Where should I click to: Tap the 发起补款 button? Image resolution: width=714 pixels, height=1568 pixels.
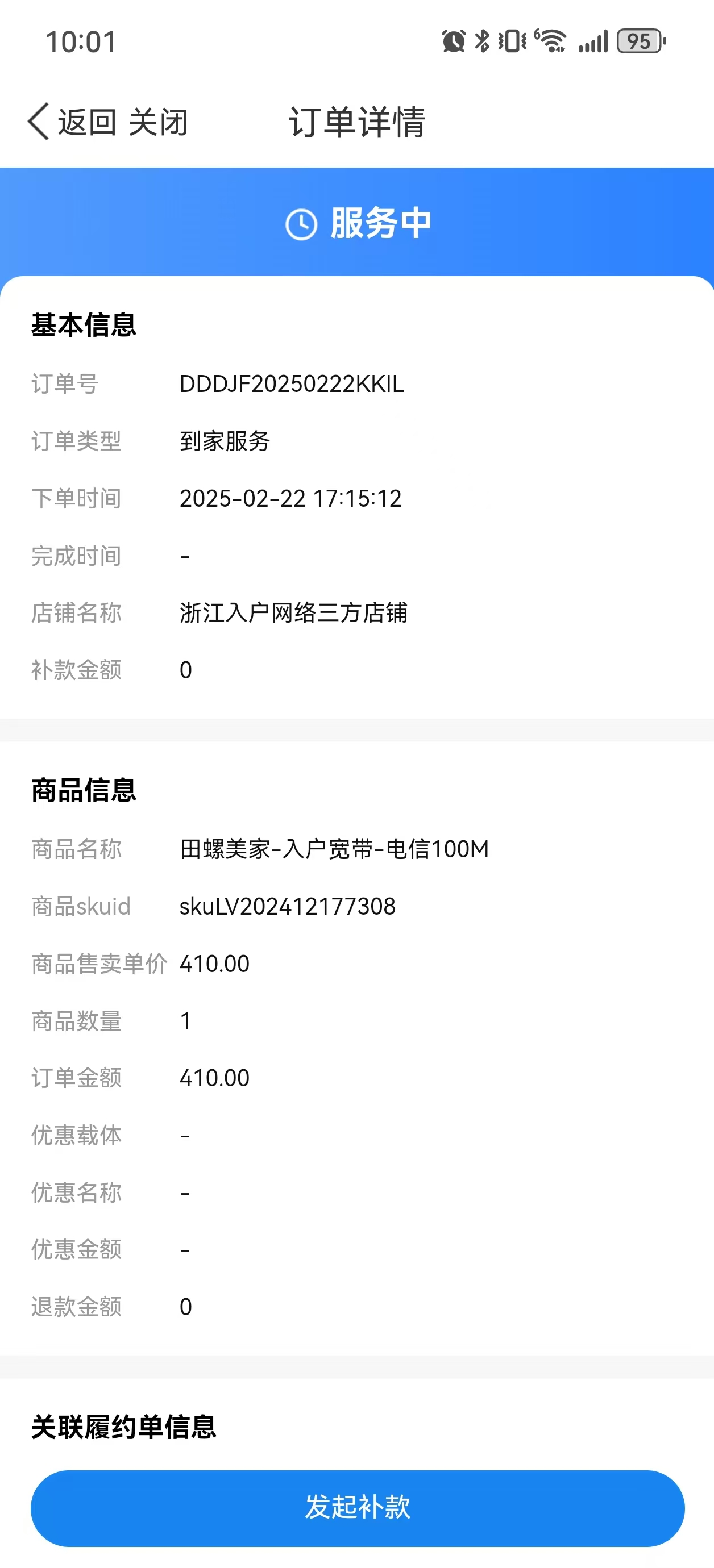pos(357,1507)
